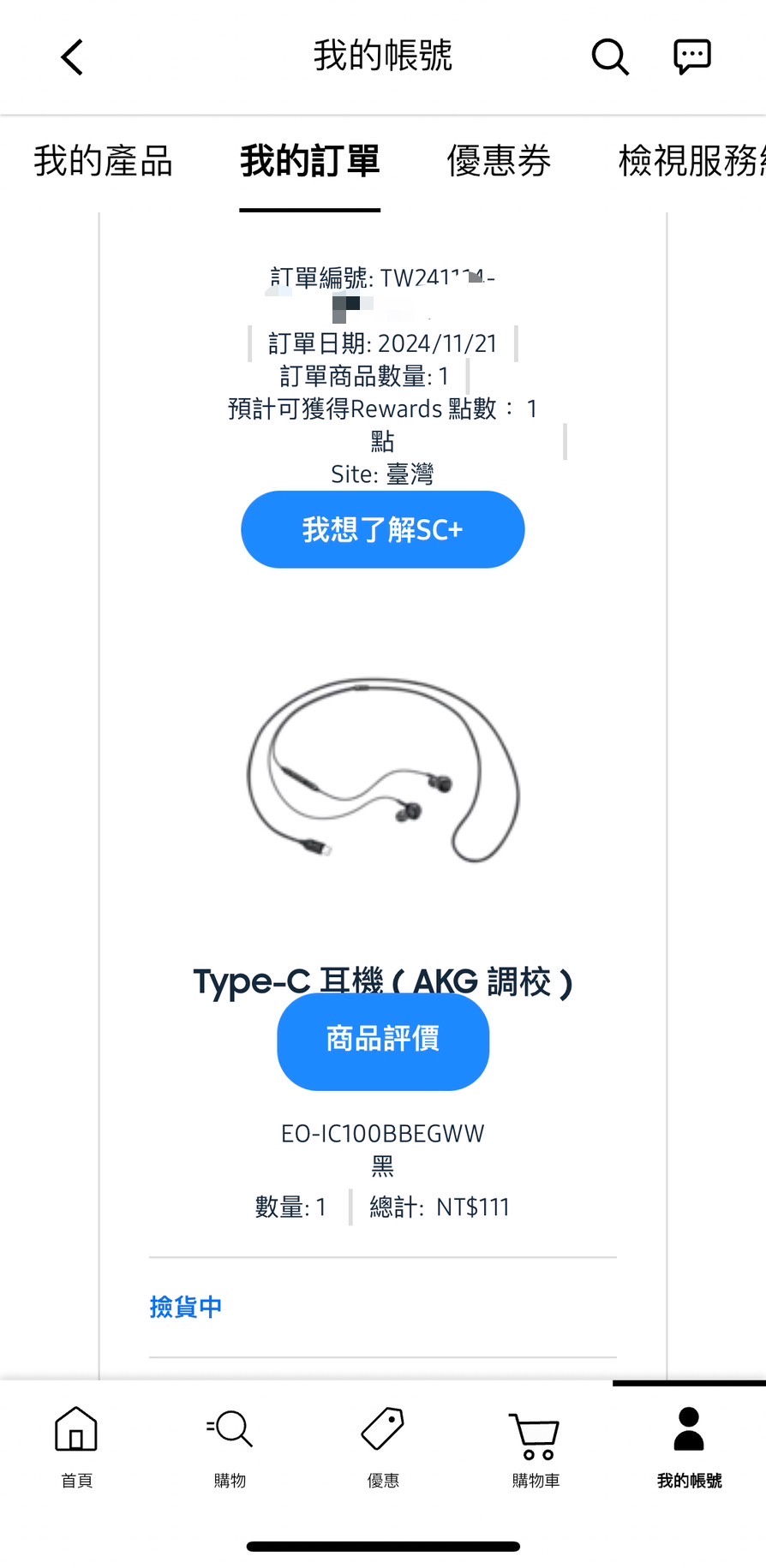Open the Type-C earphones product image
The height and width of the screenshot is (1568, 766).
click(x=382, y=771)
